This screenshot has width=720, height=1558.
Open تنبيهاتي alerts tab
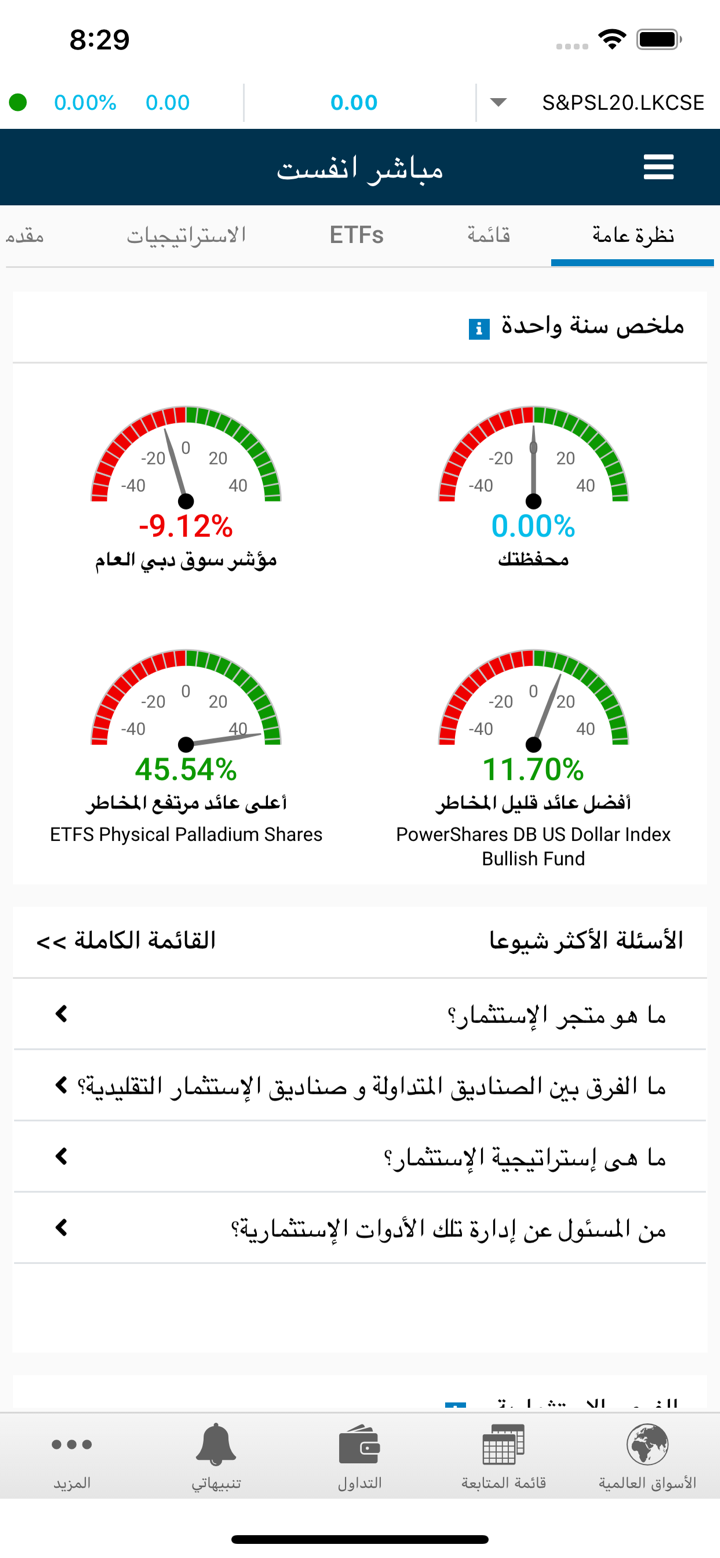216,1457
